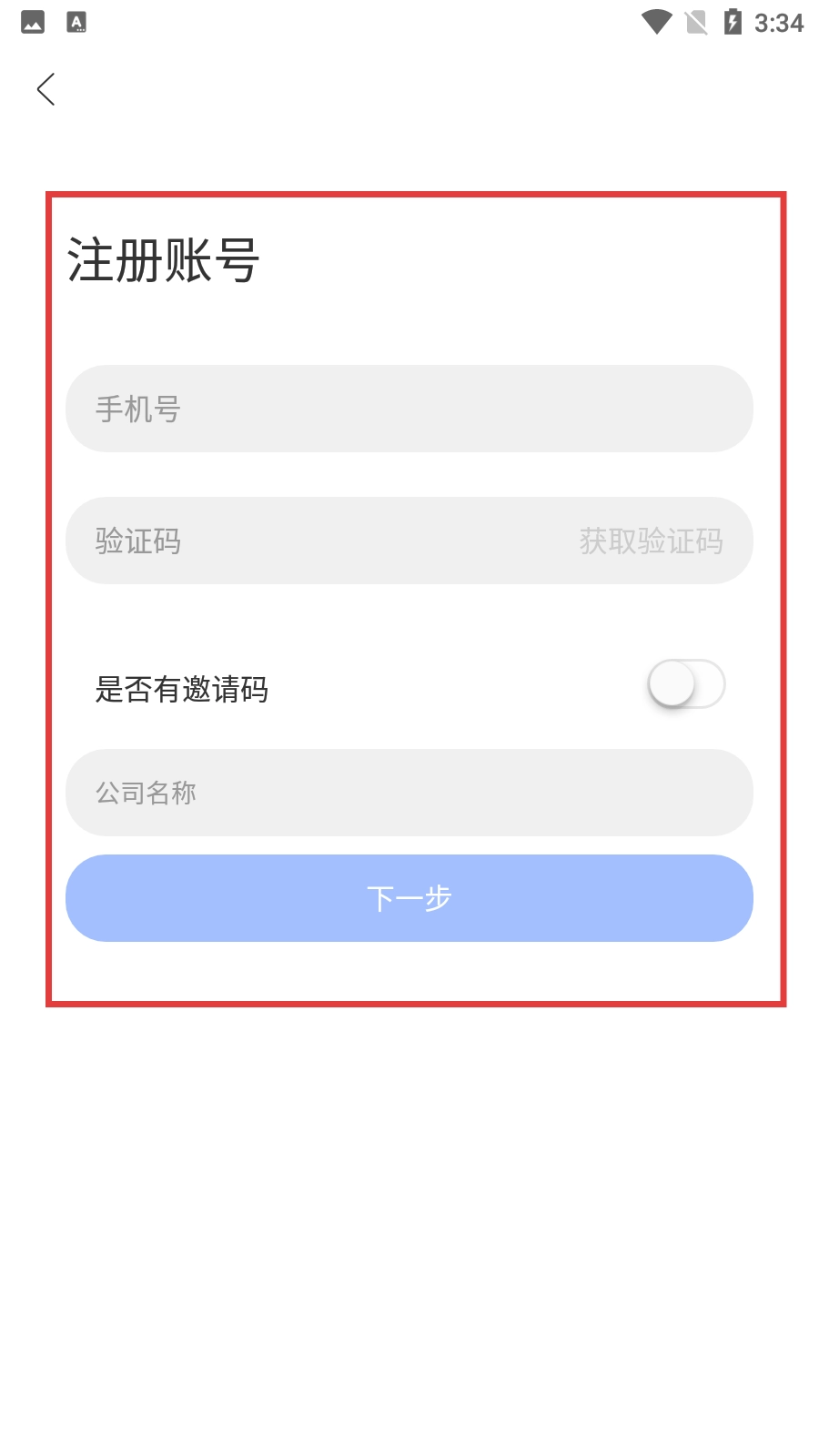The width and height of the screenshot is (819, 1456).
Task: Continue with the 下一步 button
Action: tap(409, 898)
